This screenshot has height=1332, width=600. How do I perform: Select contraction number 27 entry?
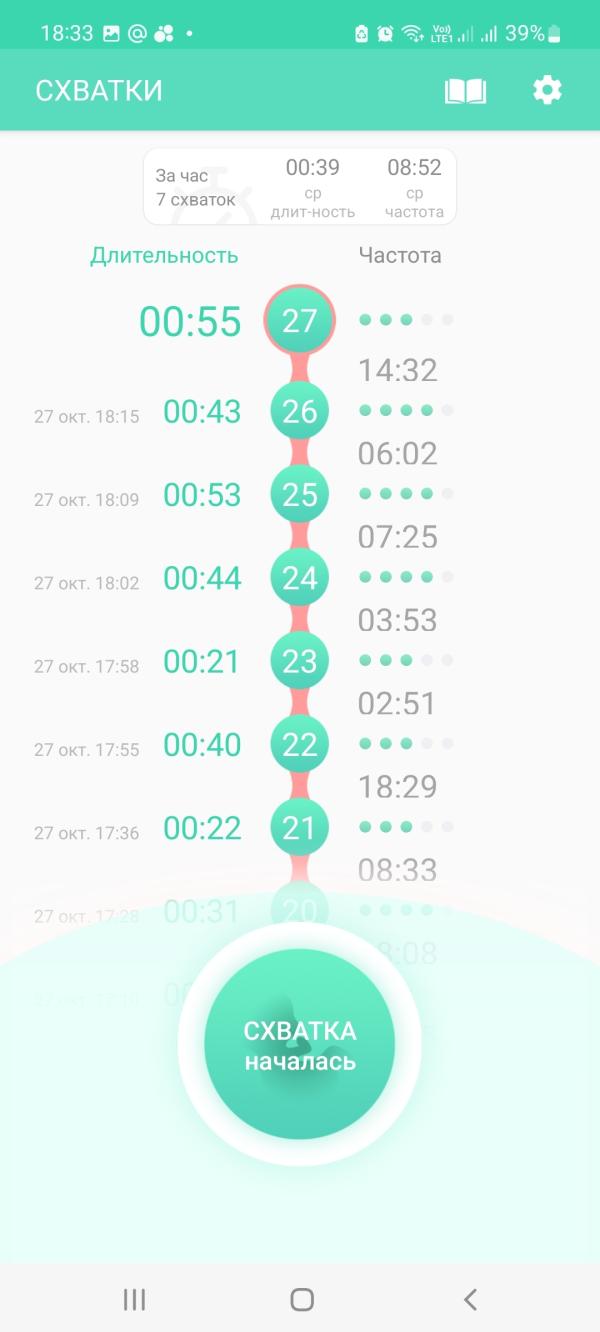pos(299,321)
